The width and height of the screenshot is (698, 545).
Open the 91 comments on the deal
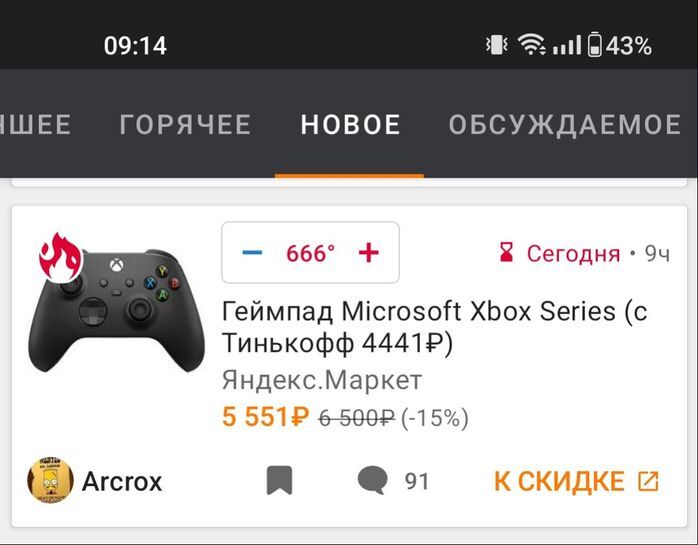click(393, 481)
